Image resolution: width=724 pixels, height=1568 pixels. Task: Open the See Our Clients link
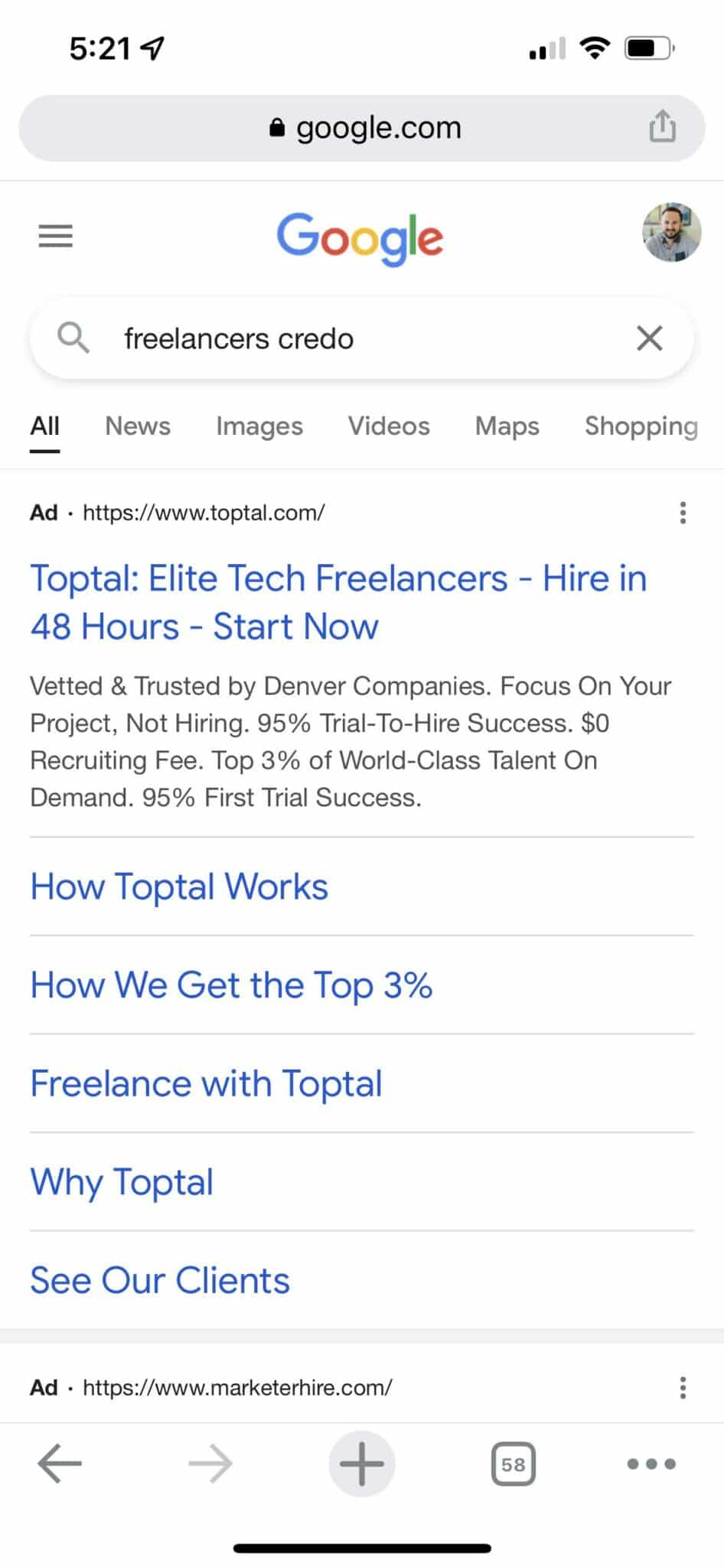point(160,1280)
